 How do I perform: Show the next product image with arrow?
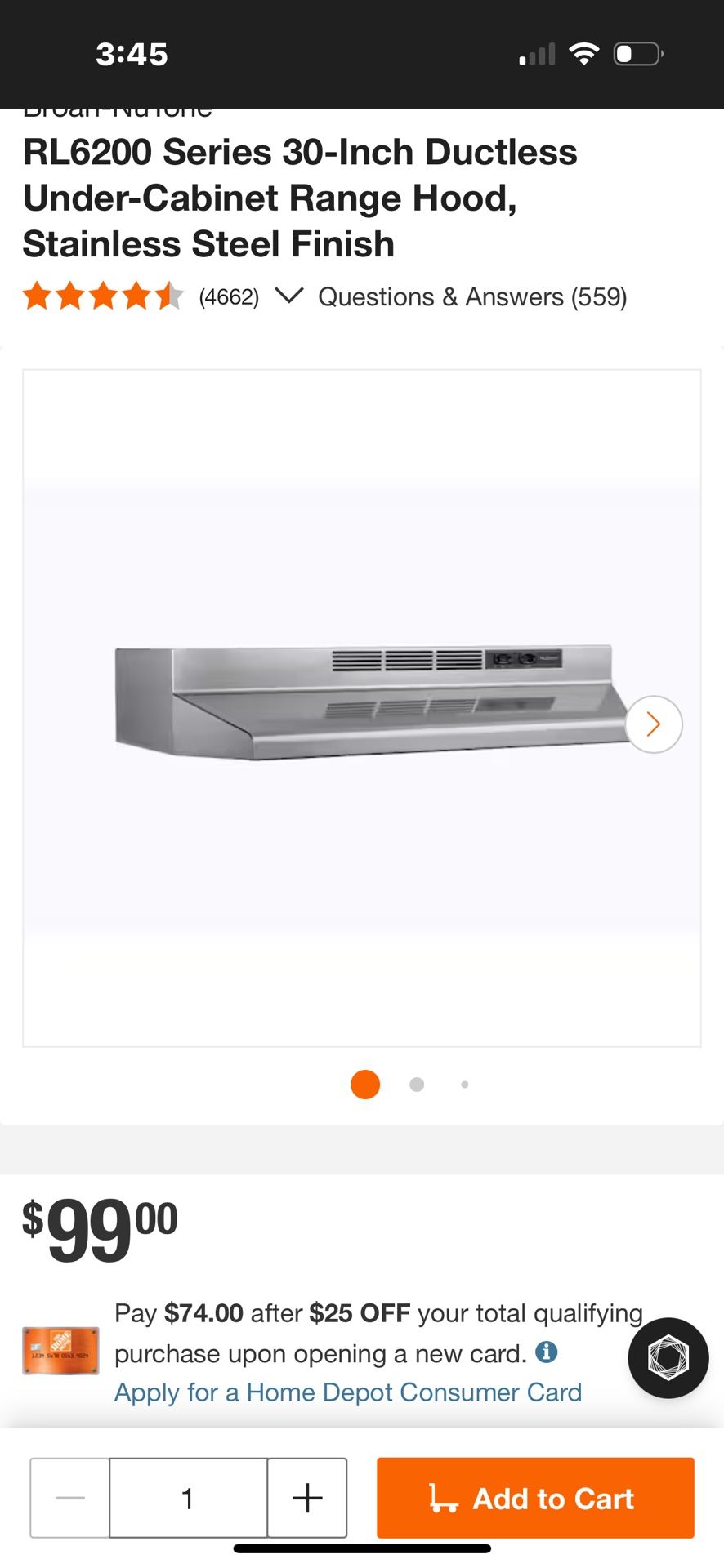(x=653, y=724)
